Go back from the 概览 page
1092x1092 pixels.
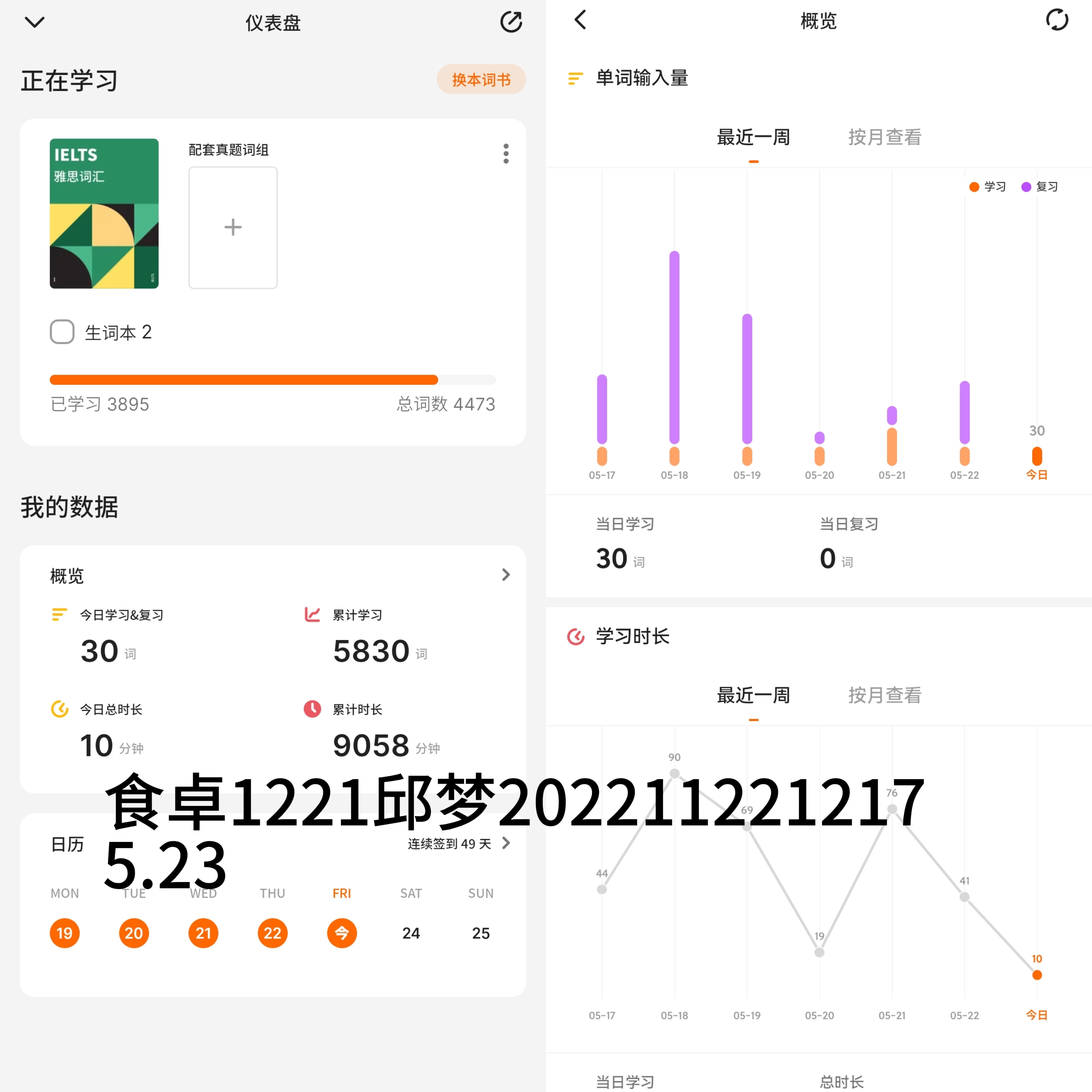[581, 20]
